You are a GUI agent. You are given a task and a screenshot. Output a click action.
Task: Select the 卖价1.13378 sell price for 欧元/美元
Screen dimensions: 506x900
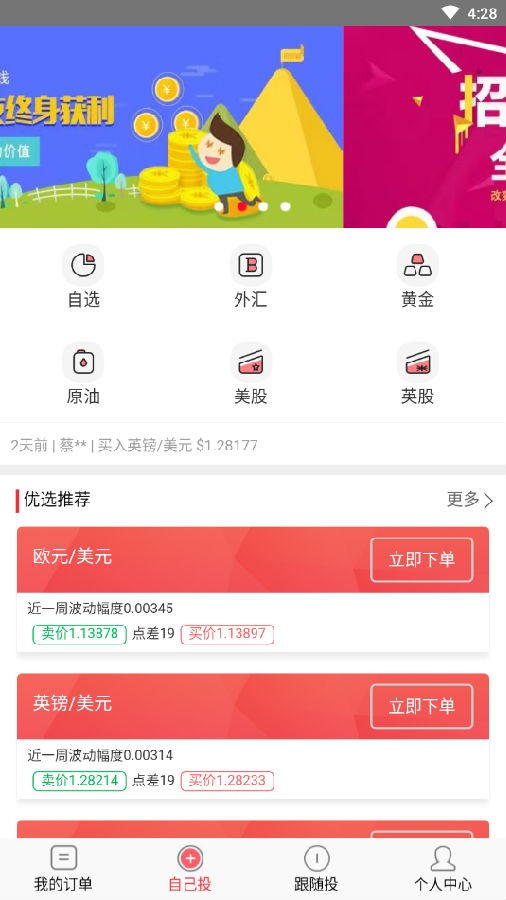click(80, 634)
